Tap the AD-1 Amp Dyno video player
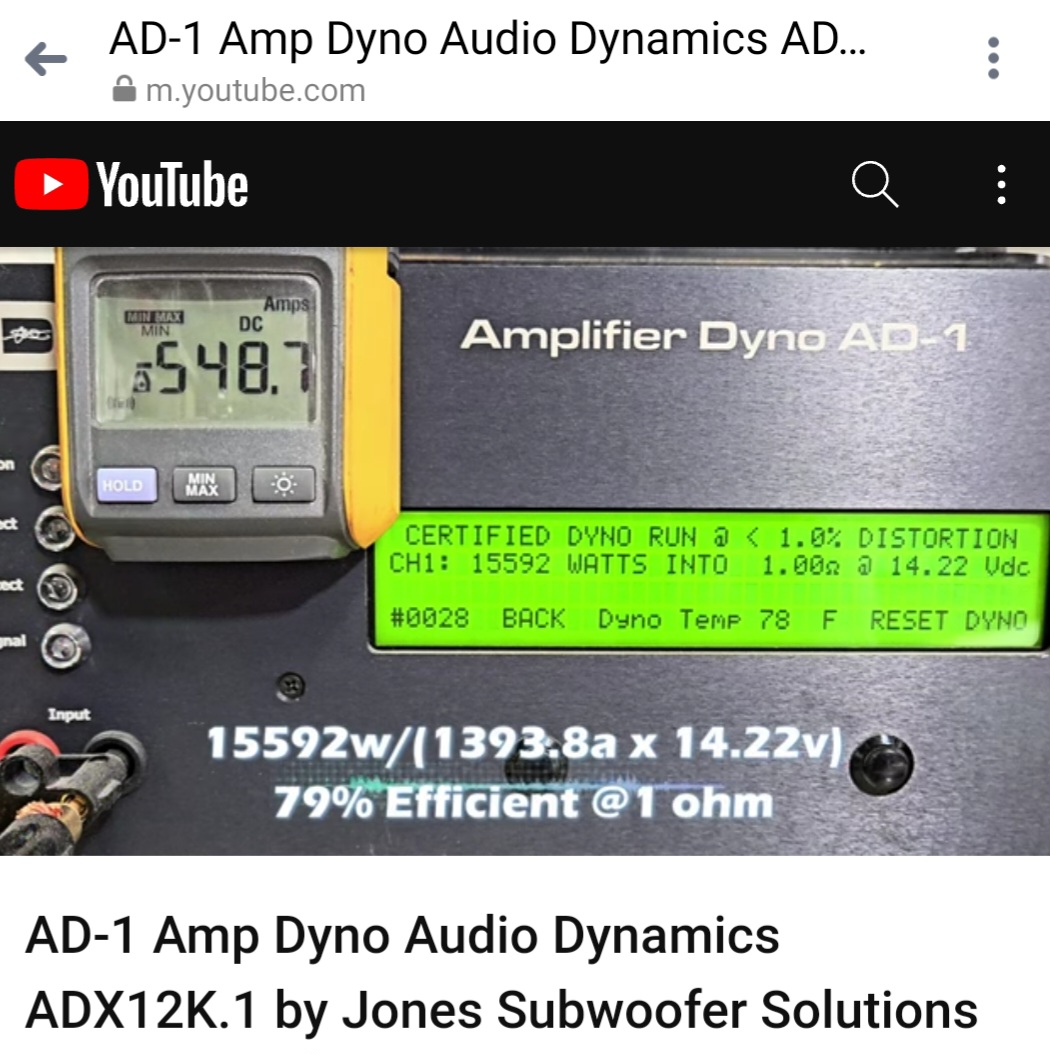1050x1054 pixels. pos(525,550)
